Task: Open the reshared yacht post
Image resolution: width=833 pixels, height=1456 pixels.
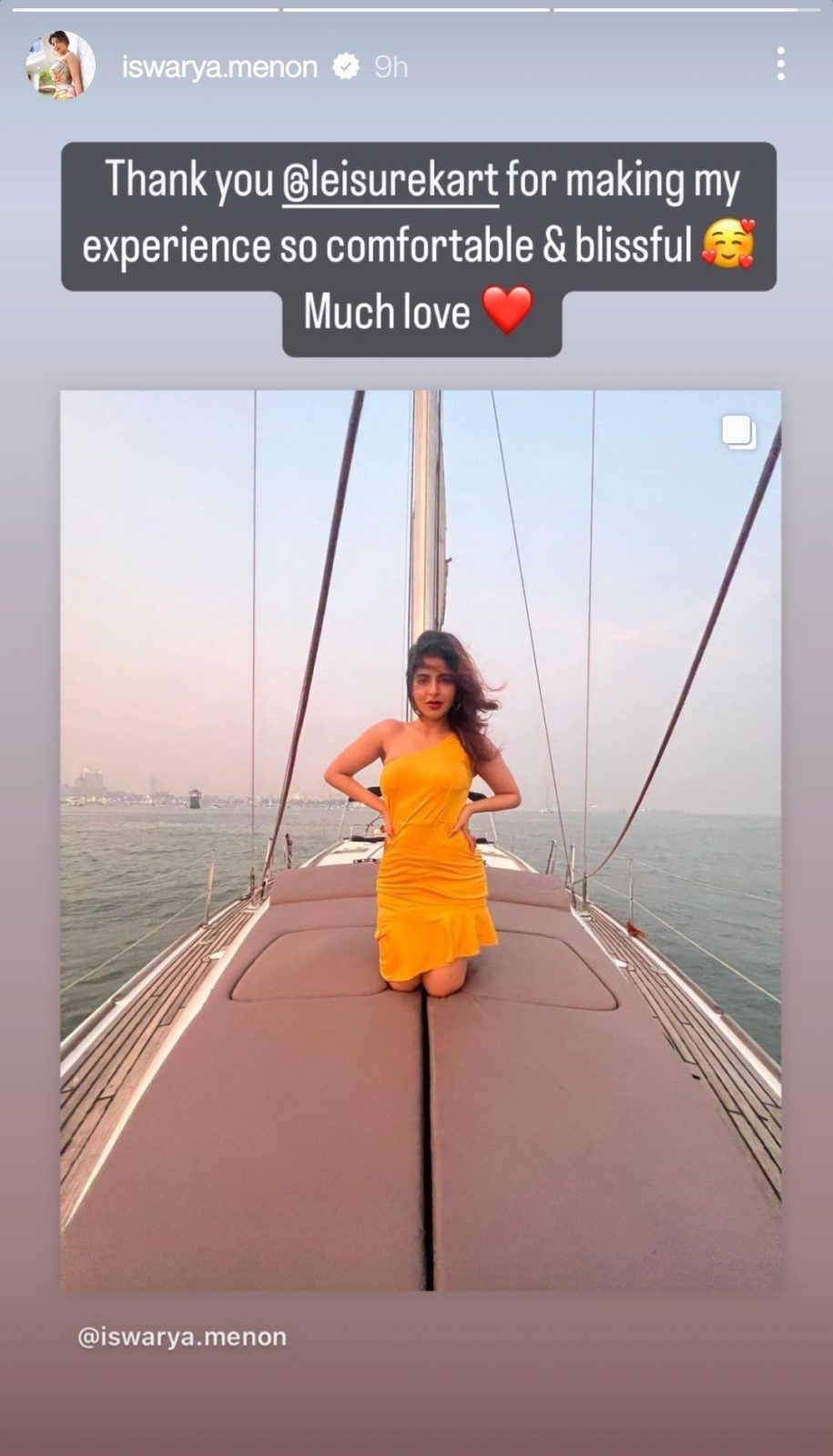Action: pos(421,839)
